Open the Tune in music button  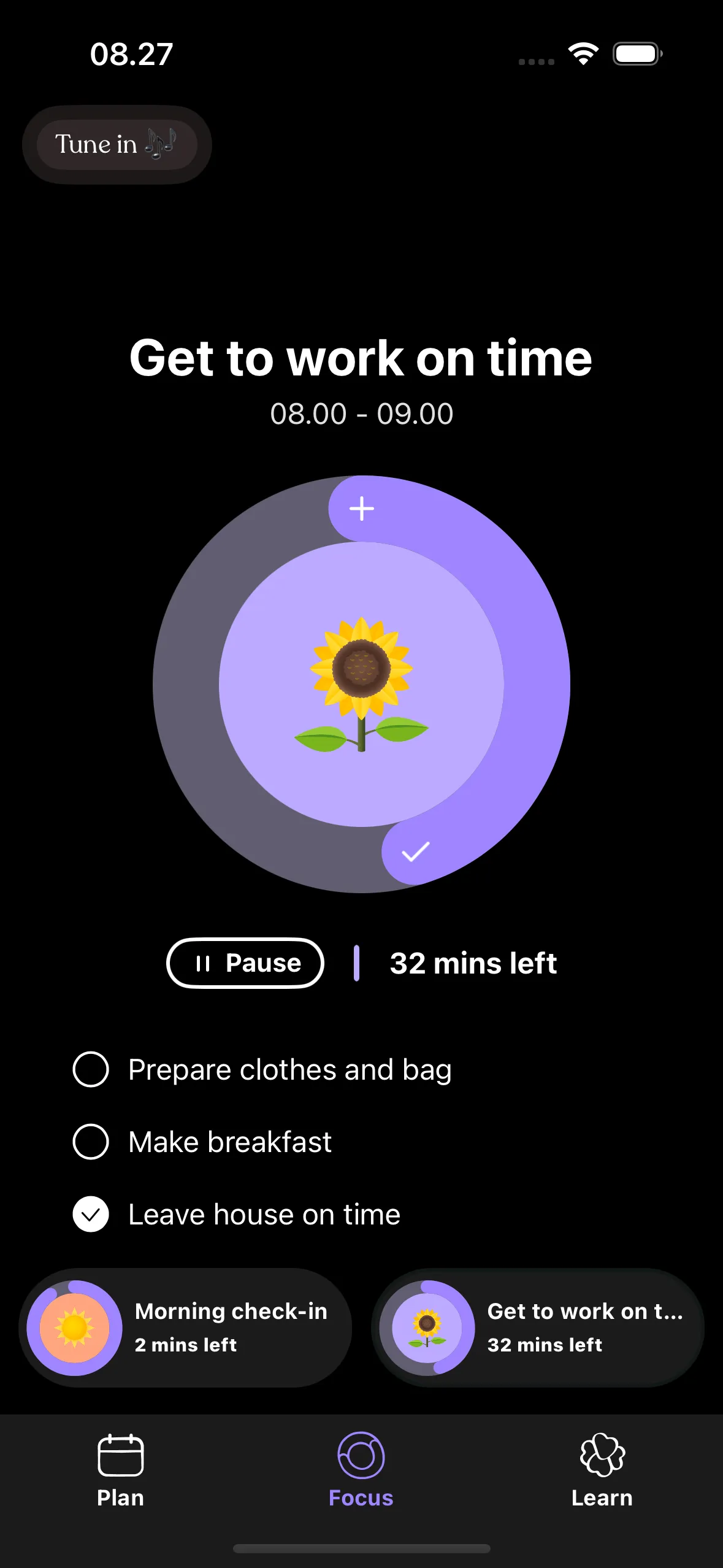click(117, 145)
